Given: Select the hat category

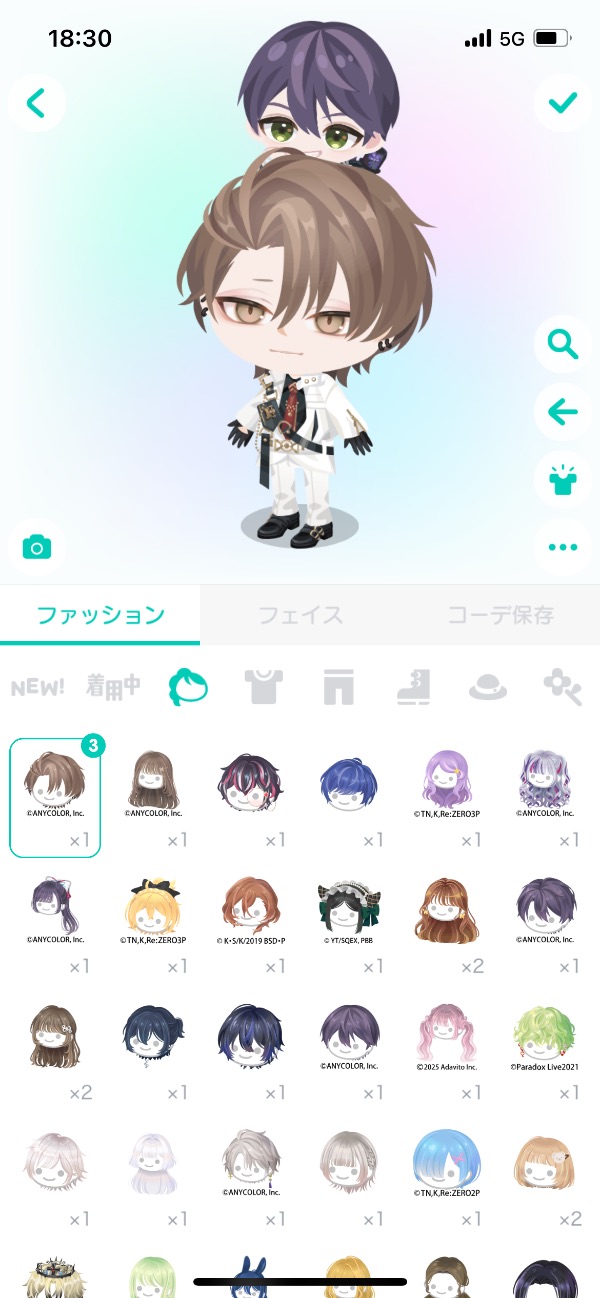Looking at the screenshot, I should pyautogui.click(x=488, y=687).
